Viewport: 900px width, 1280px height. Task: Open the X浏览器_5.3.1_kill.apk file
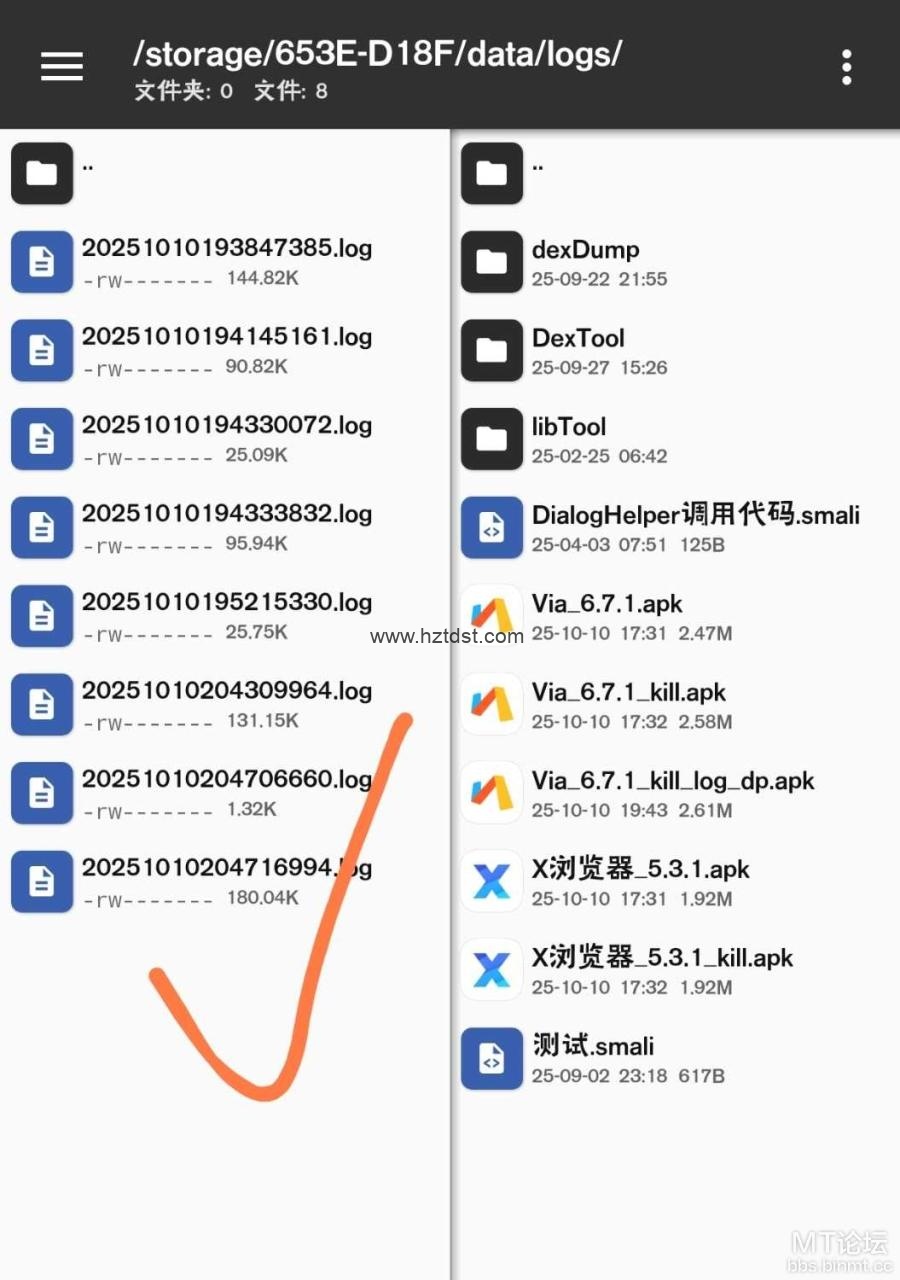tap(662, 970)
